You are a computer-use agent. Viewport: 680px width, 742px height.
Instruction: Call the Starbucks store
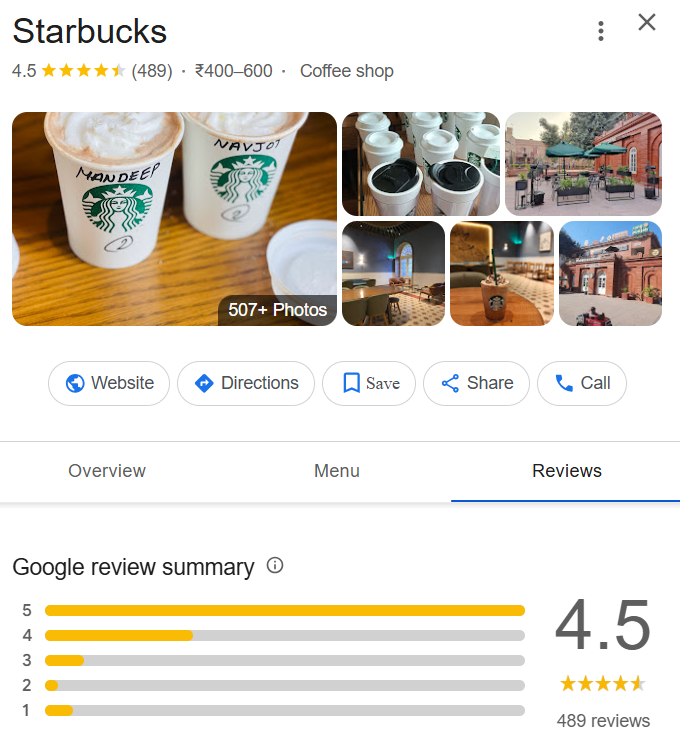[x=582, y=383]
